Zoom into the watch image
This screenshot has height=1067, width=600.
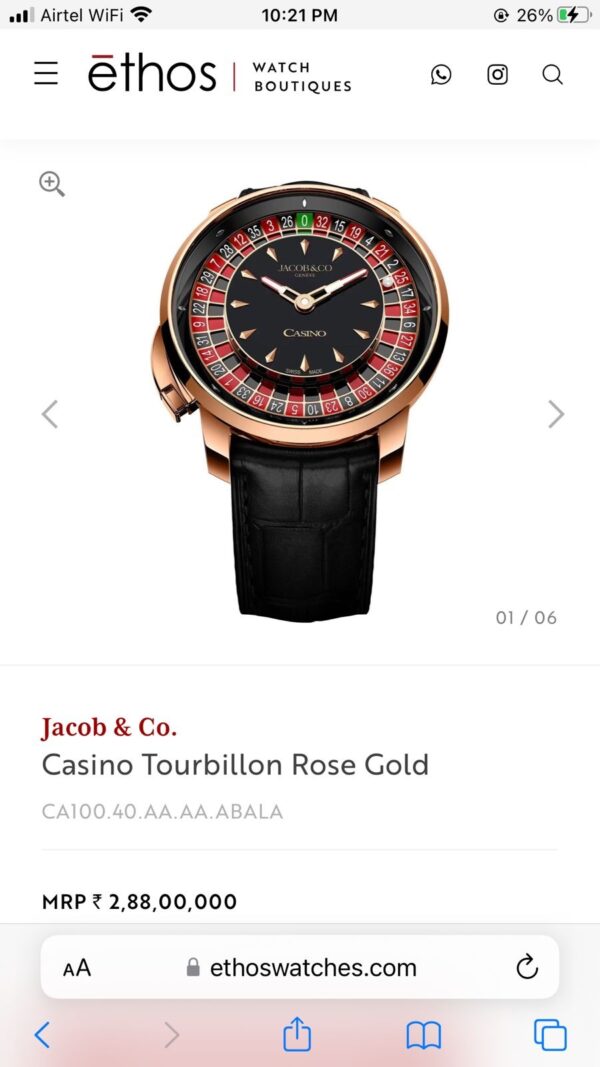coord(52,184)
